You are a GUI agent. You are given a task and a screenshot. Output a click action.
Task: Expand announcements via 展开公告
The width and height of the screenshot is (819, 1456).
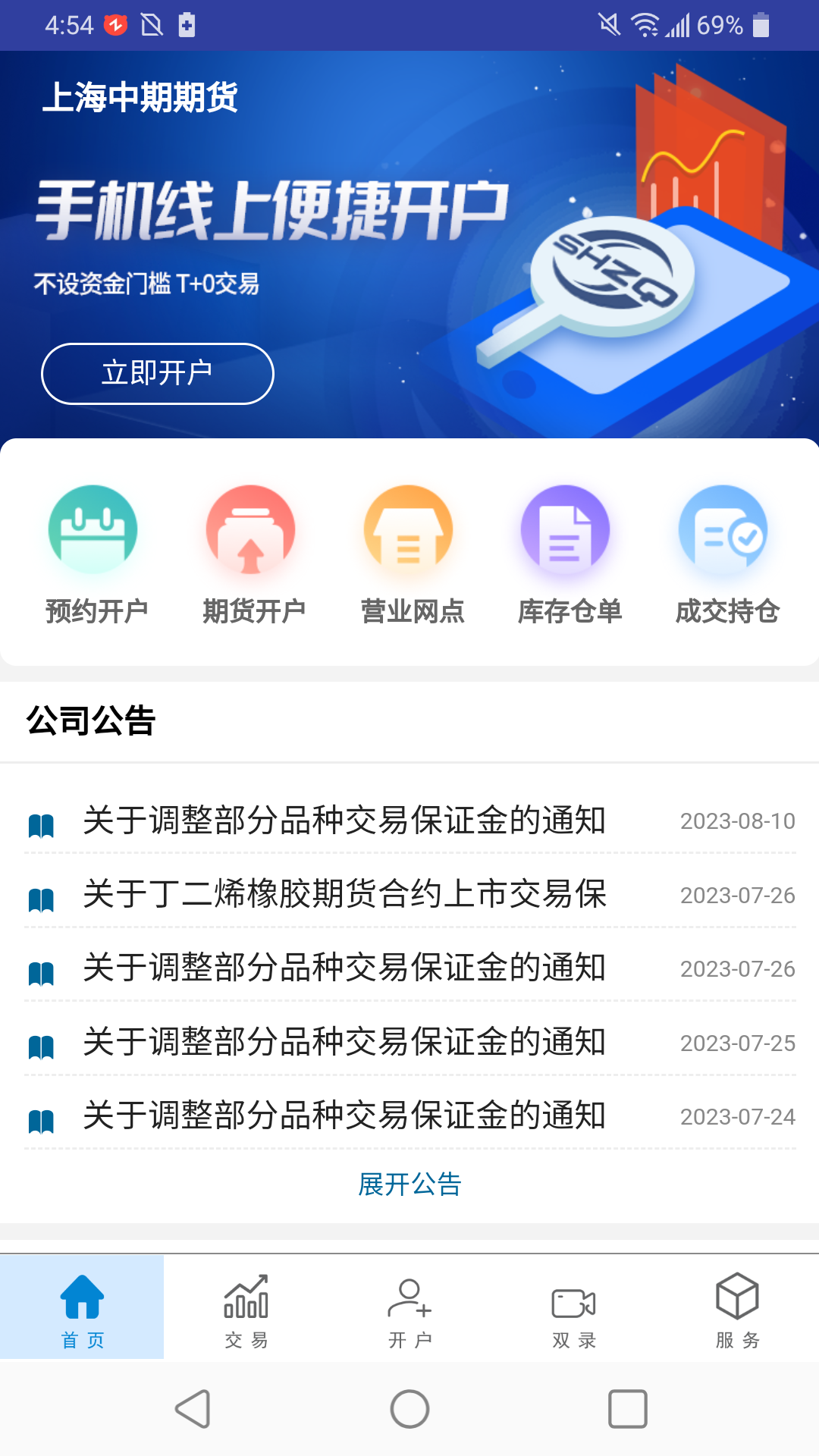pos(409,1184)
